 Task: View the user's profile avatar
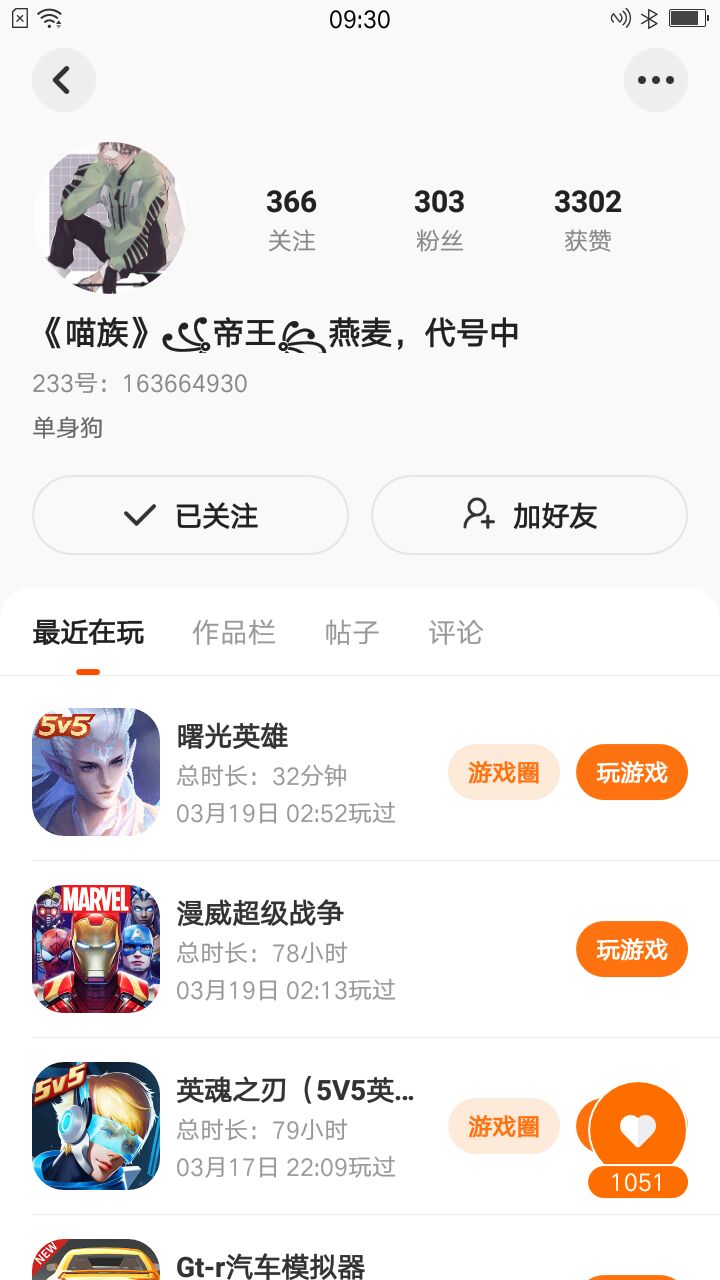tap(110, 216)
